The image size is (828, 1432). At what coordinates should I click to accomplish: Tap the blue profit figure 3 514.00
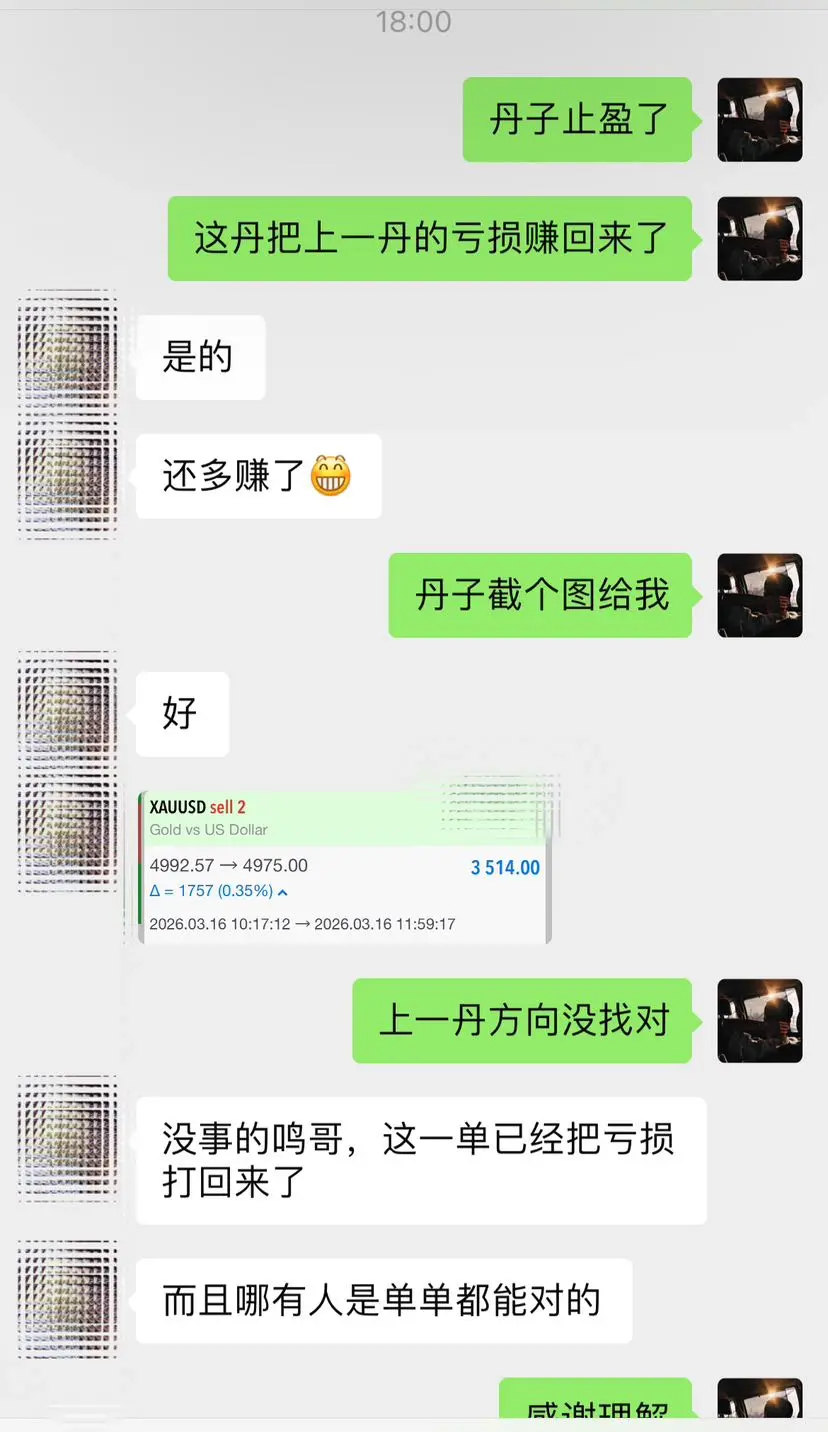pyautogui.click(x=505, y=868)
